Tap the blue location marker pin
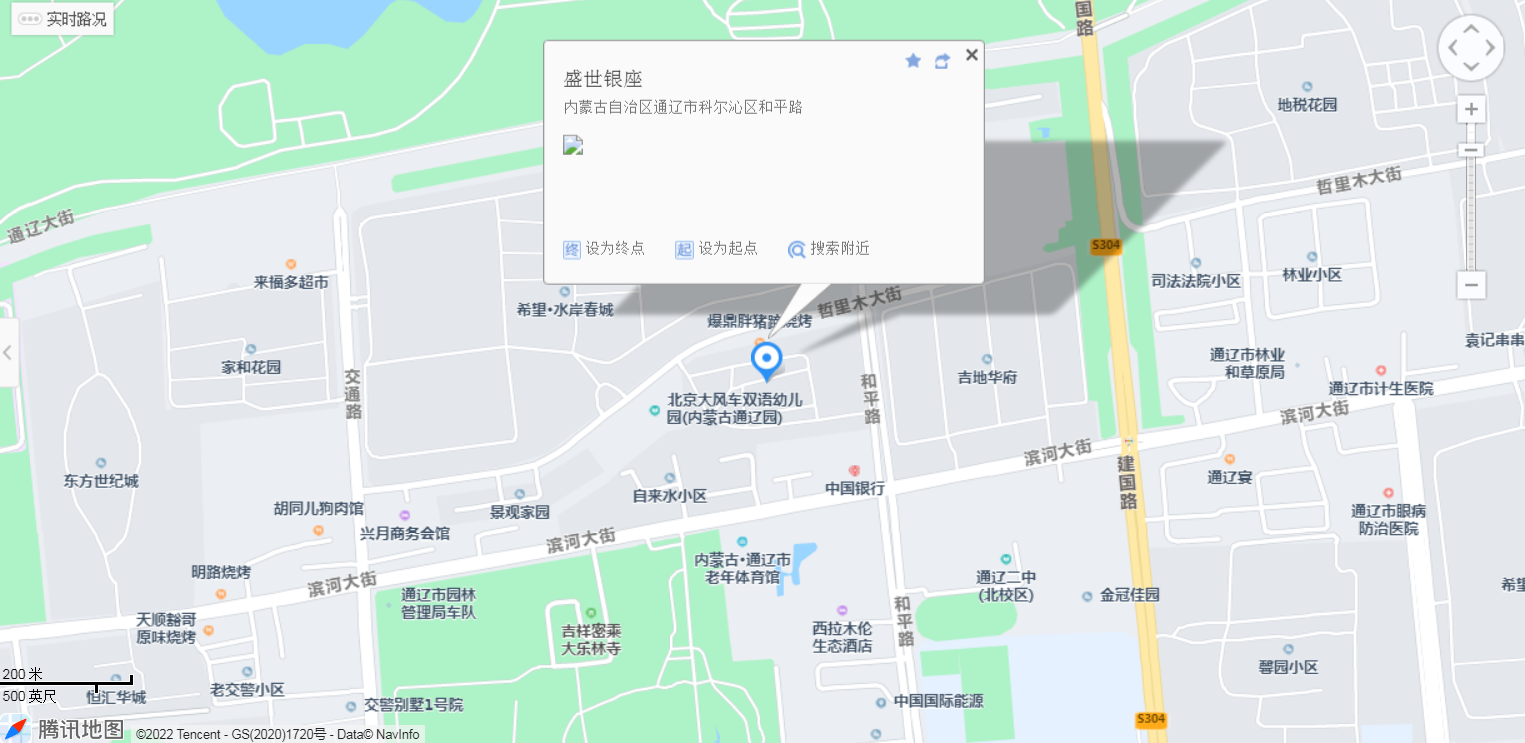 coord(766,360)
